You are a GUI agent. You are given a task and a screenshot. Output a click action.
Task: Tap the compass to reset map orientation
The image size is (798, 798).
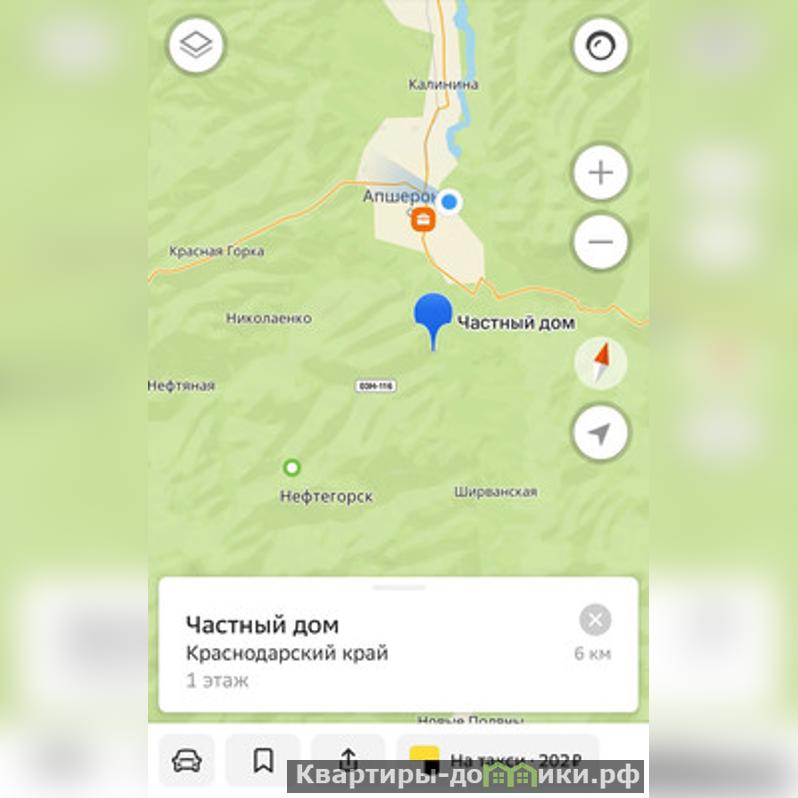coord(601,363)
